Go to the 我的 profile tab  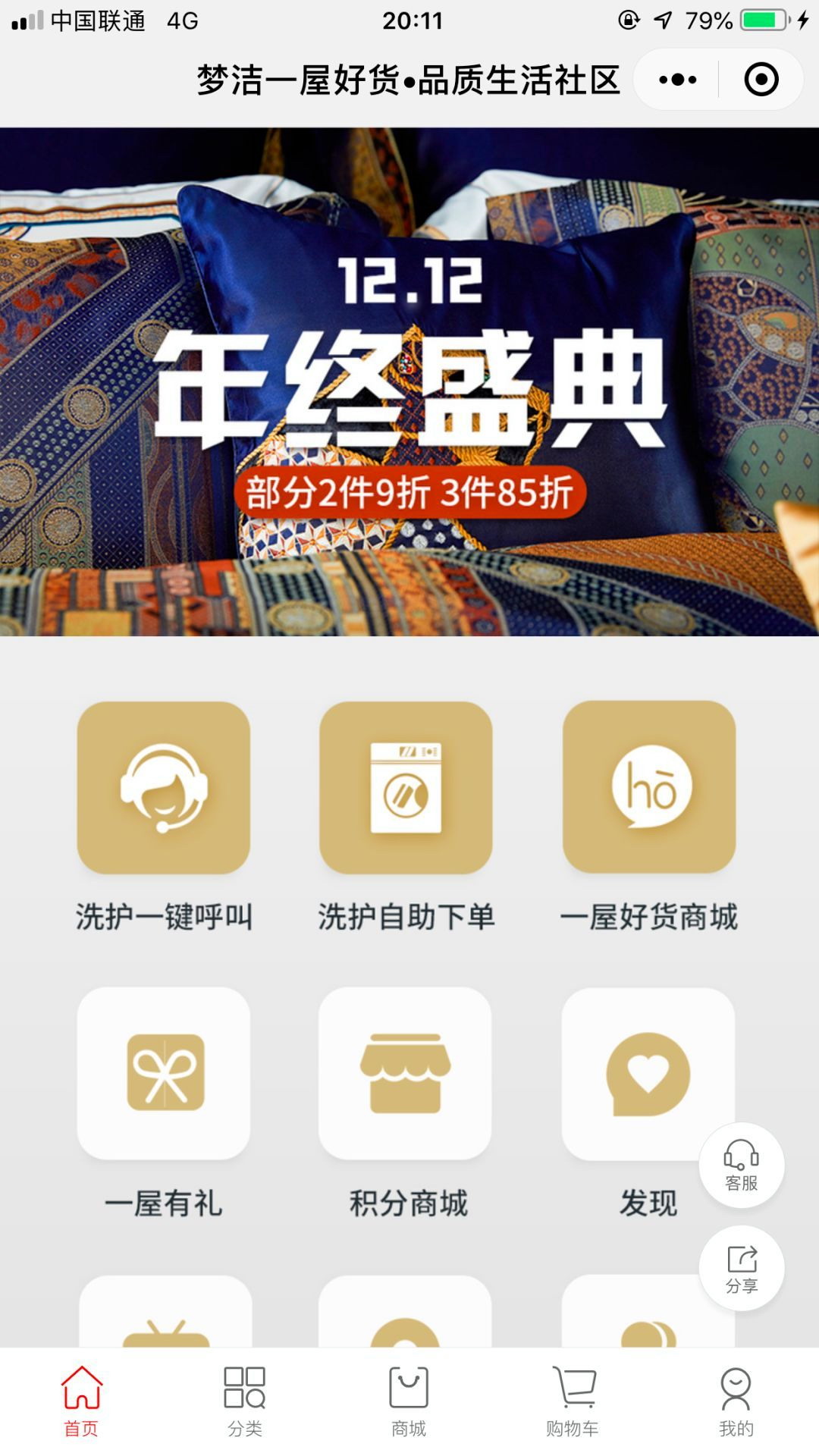click(x=736, y=1401)
